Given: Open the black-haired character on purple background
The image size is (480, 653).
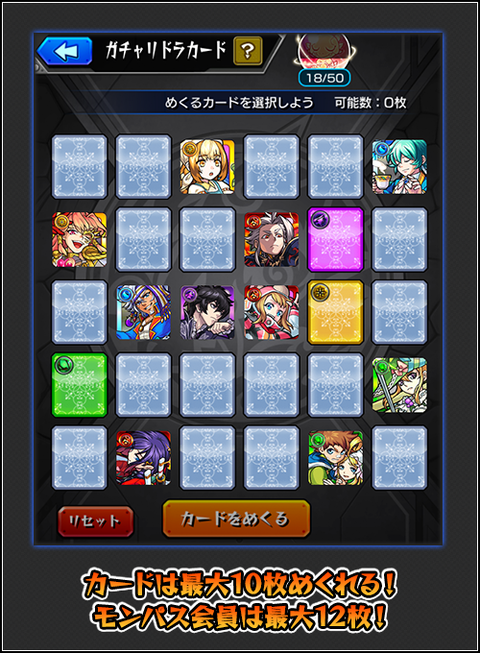Looking at the screenshot, I should click(x=207, y=312).
